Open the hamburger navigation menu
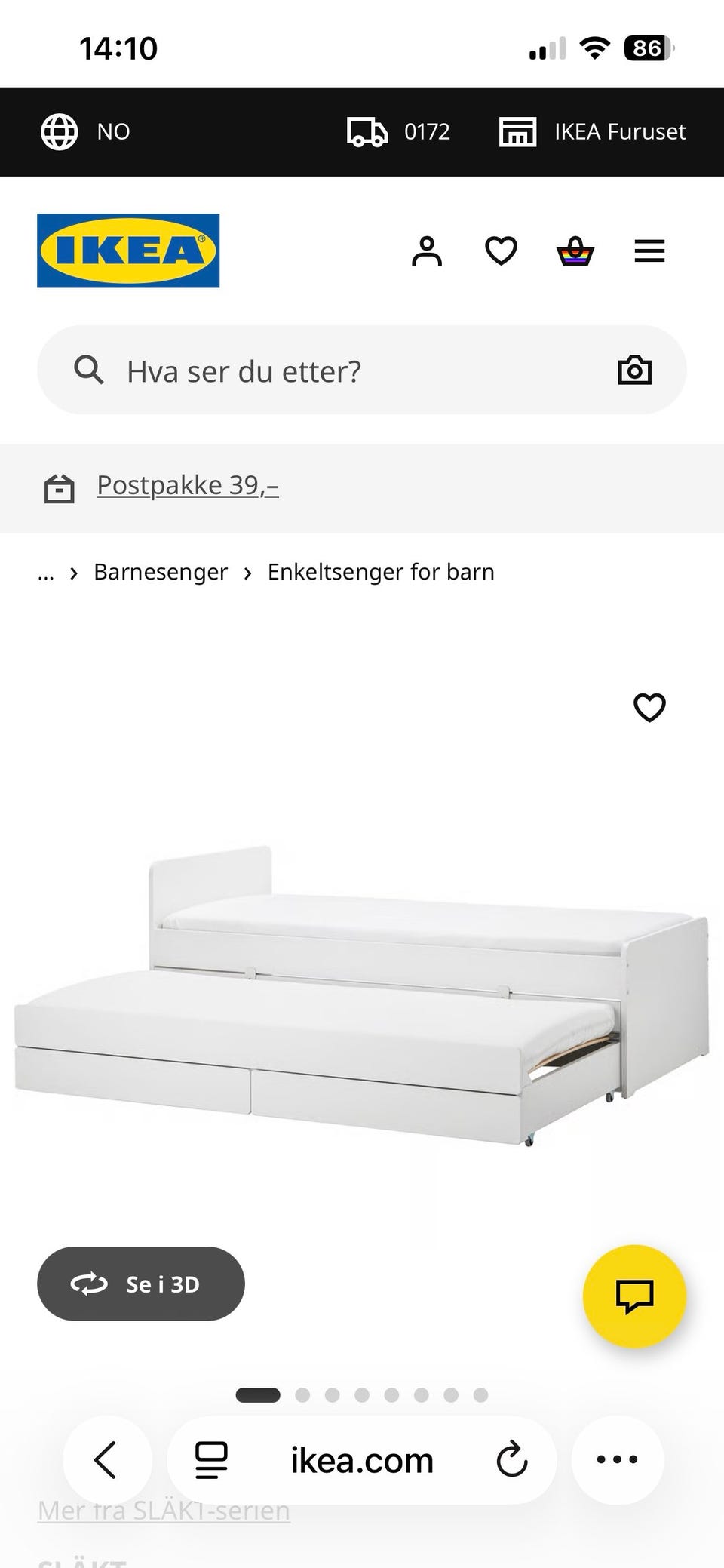This screenshot has height=1568, width=724. (x=649, y=251)
